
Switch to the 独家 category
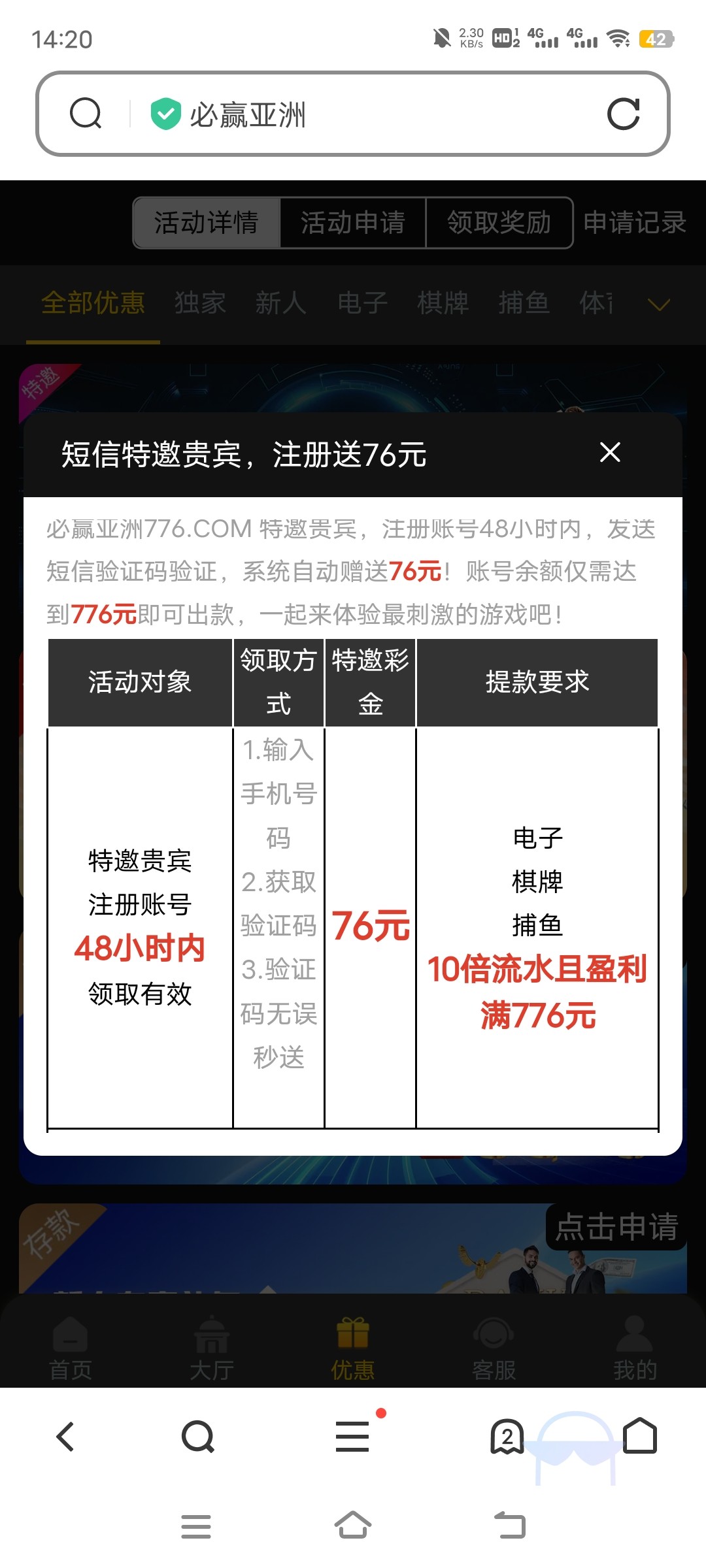pyautogui.click(x=200, y=303)
